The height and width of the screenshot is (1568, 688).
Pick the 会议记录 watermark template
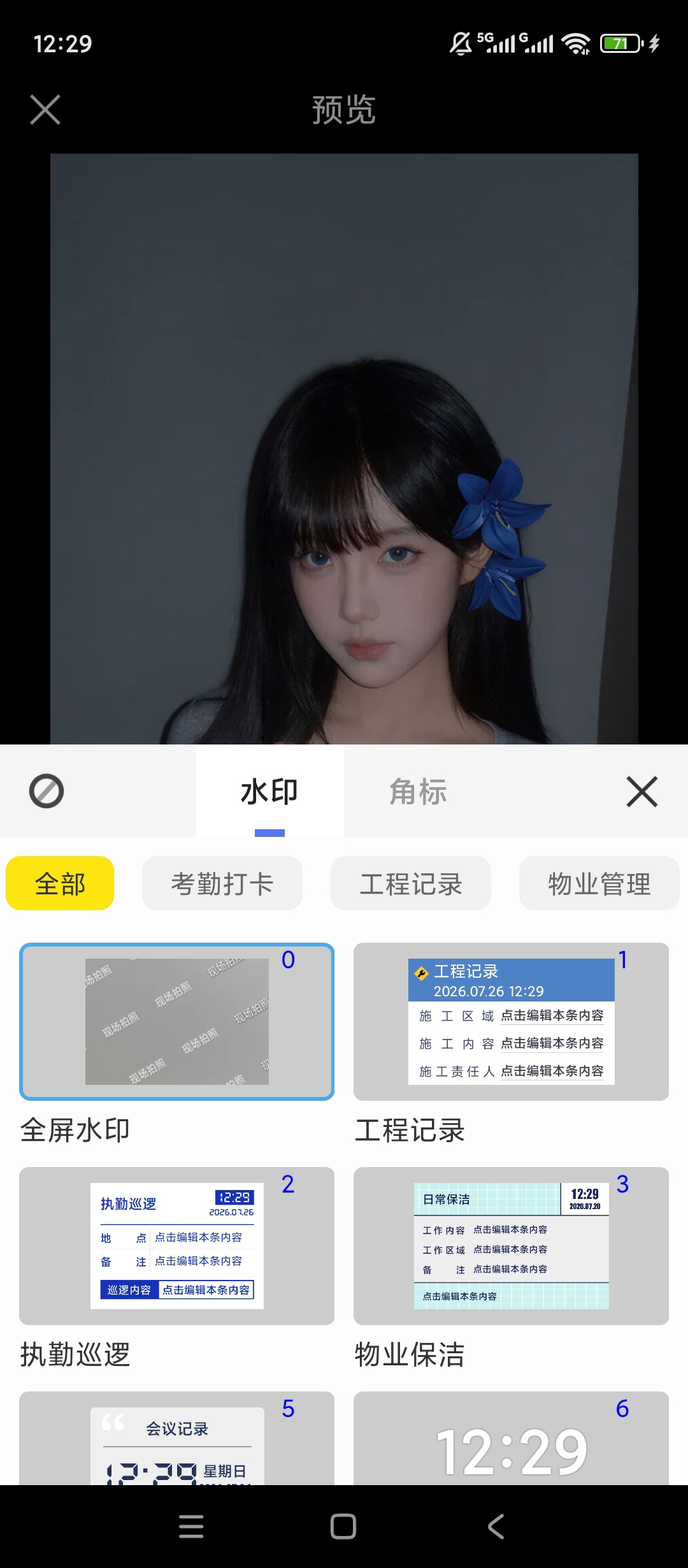point(176,1439)
